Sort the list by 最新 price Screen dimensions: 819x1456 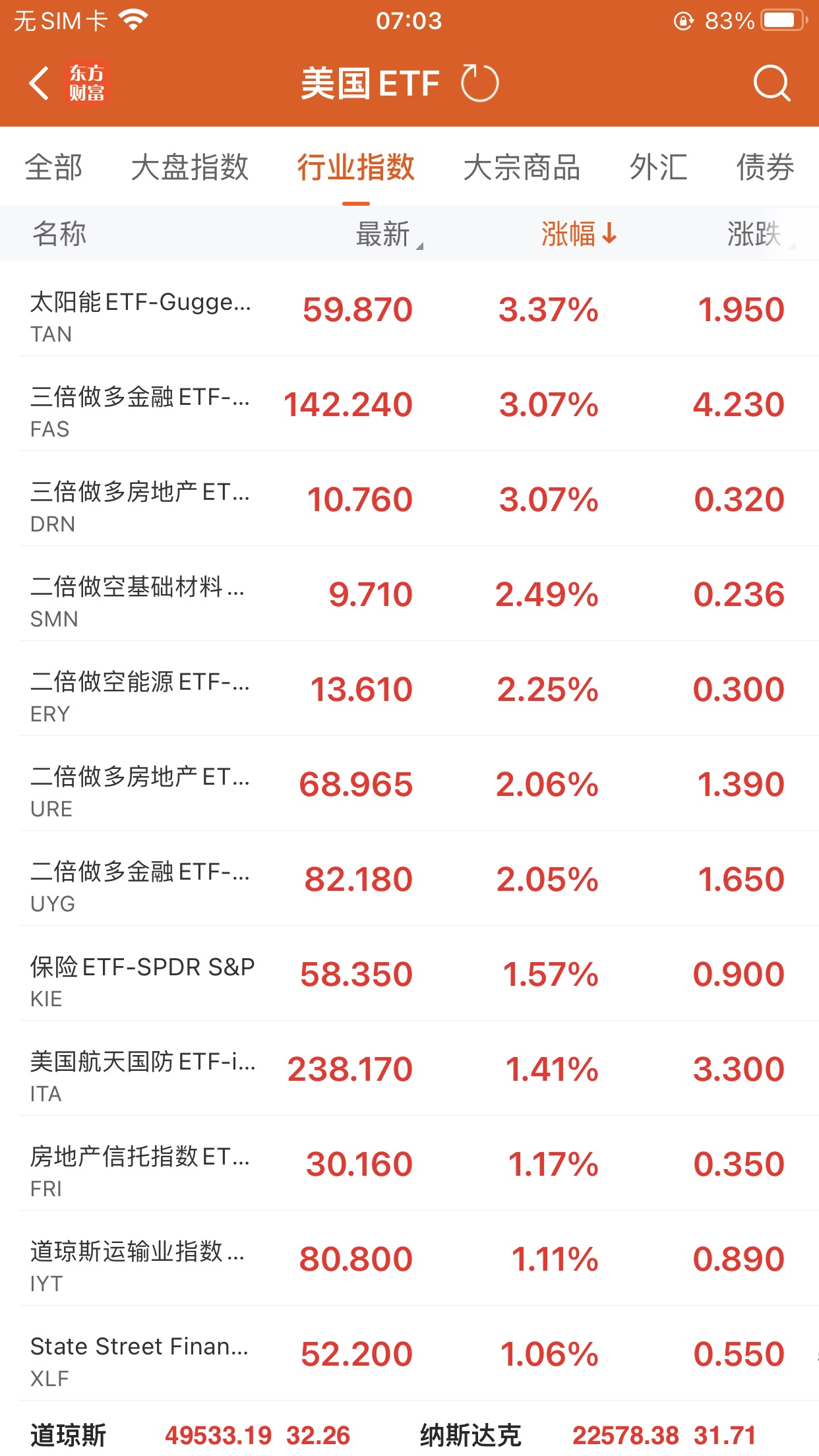point(384,234)
